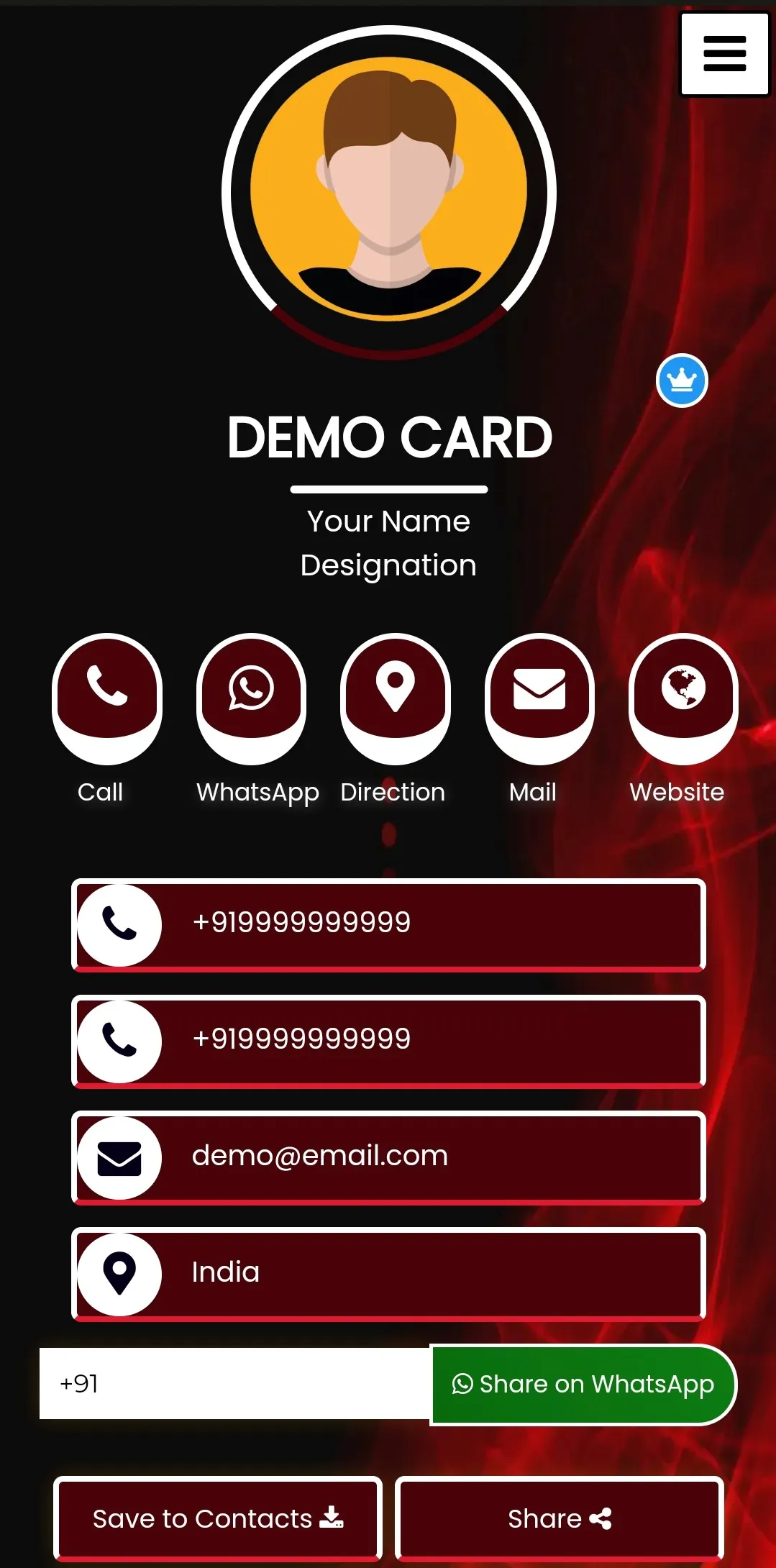Tap the blue crown badge
The height and width of the screenshot is (1568, 776).
[682, 380]
